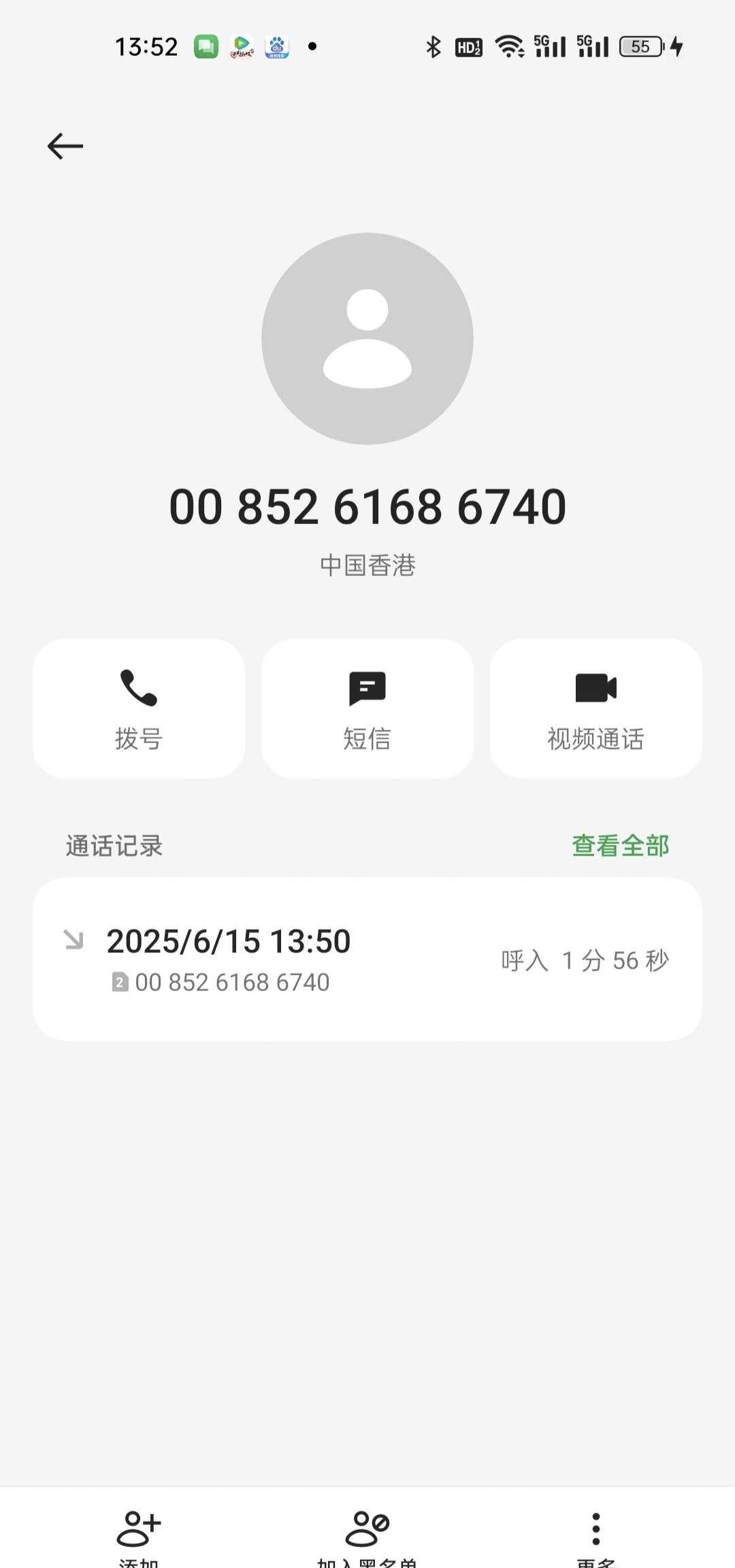Start a 视频通话 with this number
Screen dimensions: 735x1568
click(596, 708)
